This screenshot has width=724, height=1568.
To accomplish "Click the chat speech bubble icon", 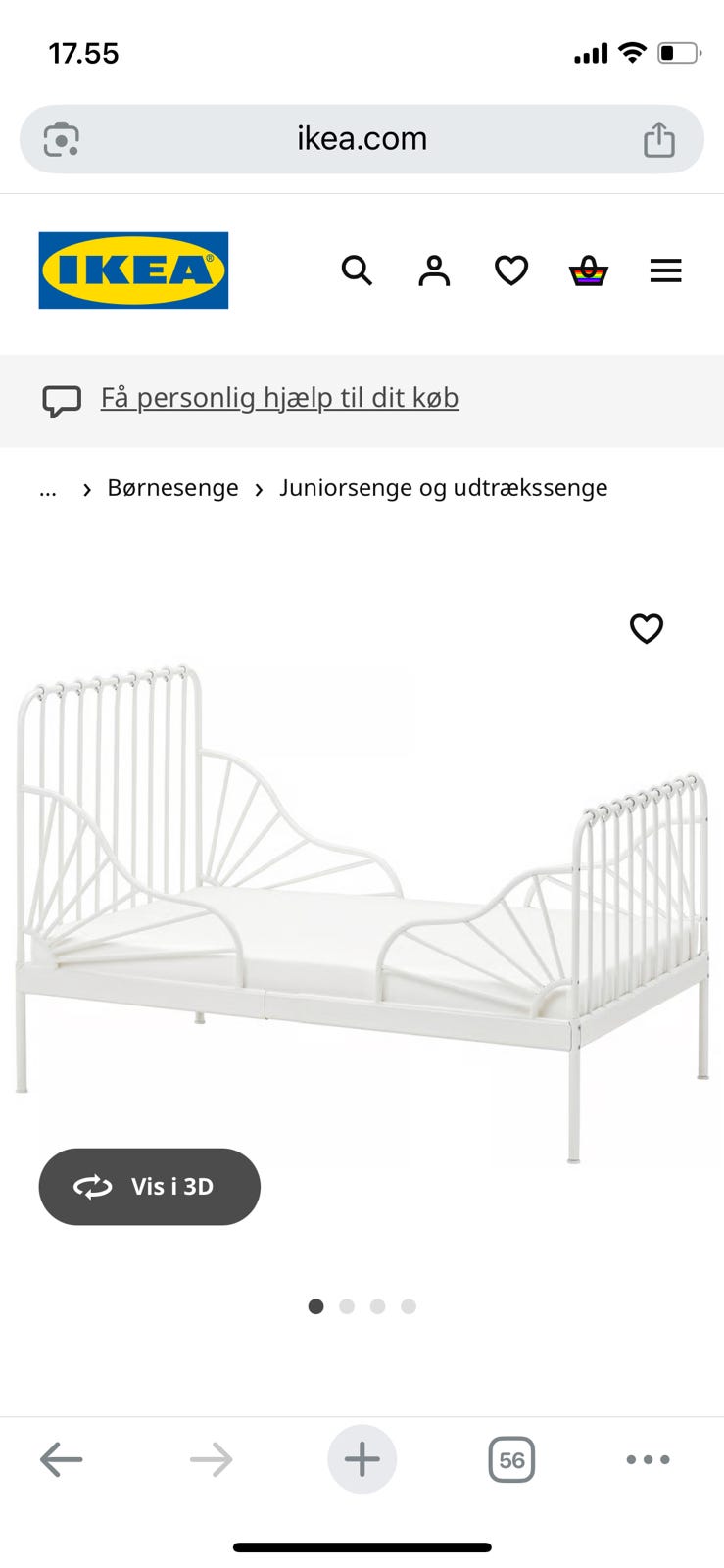I will pos(61,400).
